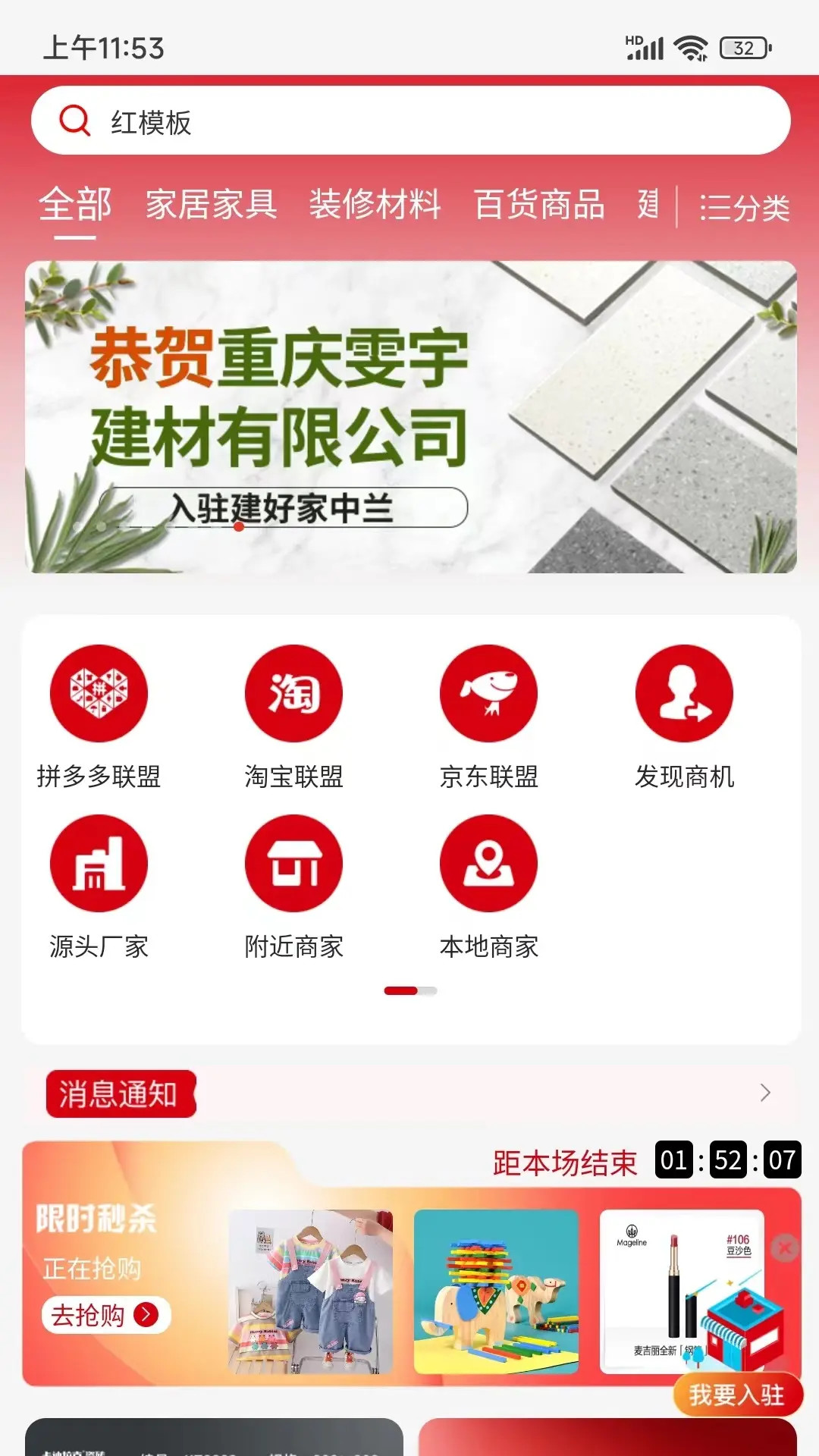This screenshot has width=819, height=1456.
Task: Tap the 去抢购 button
Action: pyautogui.click(x=105, y=1314)
